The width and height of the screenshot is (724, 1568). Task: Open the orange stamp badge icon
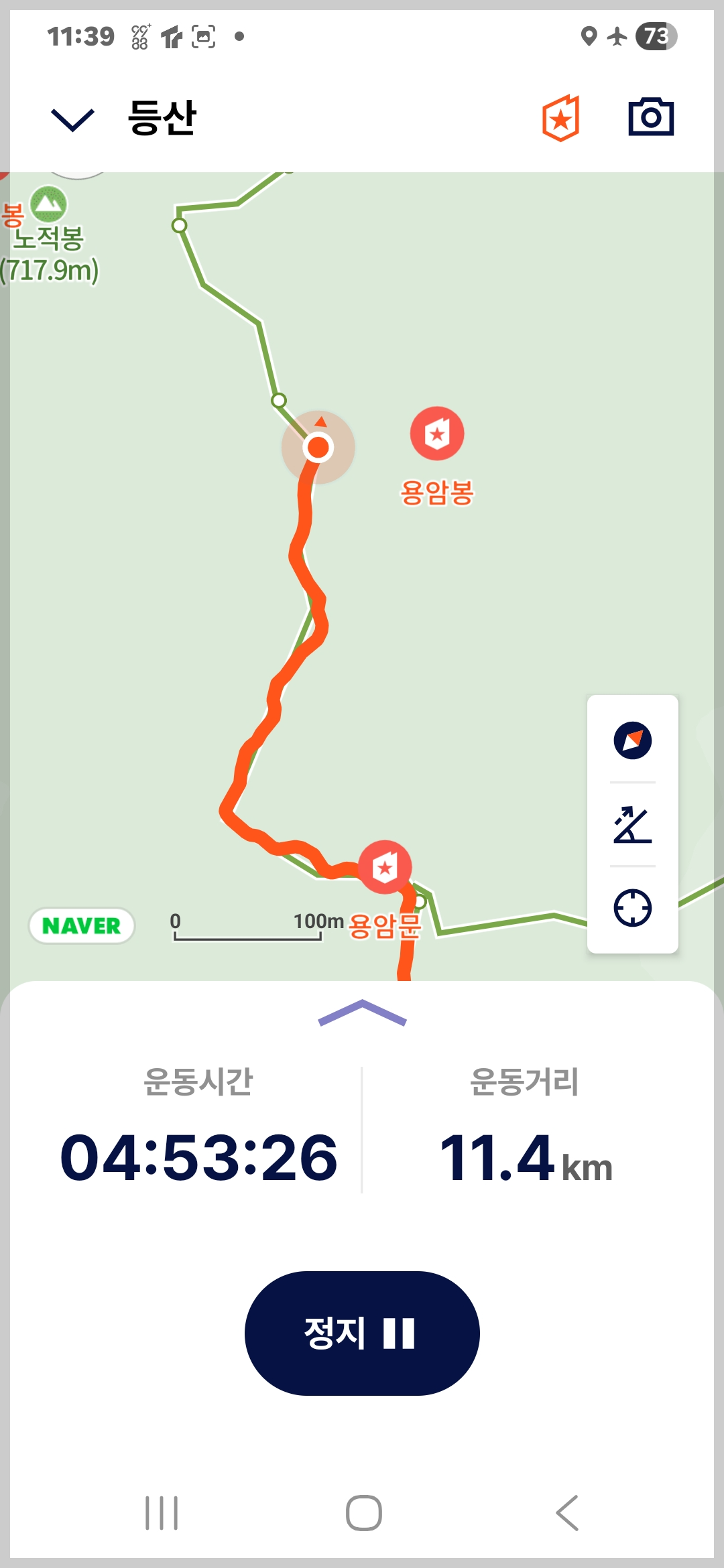[560, 118]
